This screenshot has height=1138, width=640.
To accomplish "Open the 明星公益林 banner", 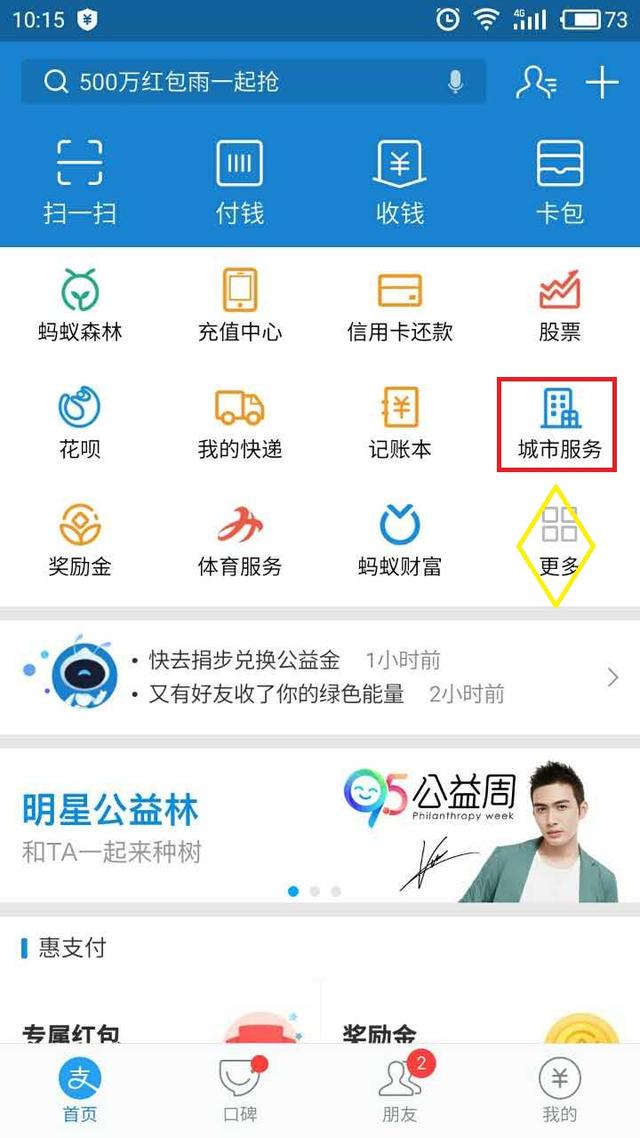I will (320, 825).
